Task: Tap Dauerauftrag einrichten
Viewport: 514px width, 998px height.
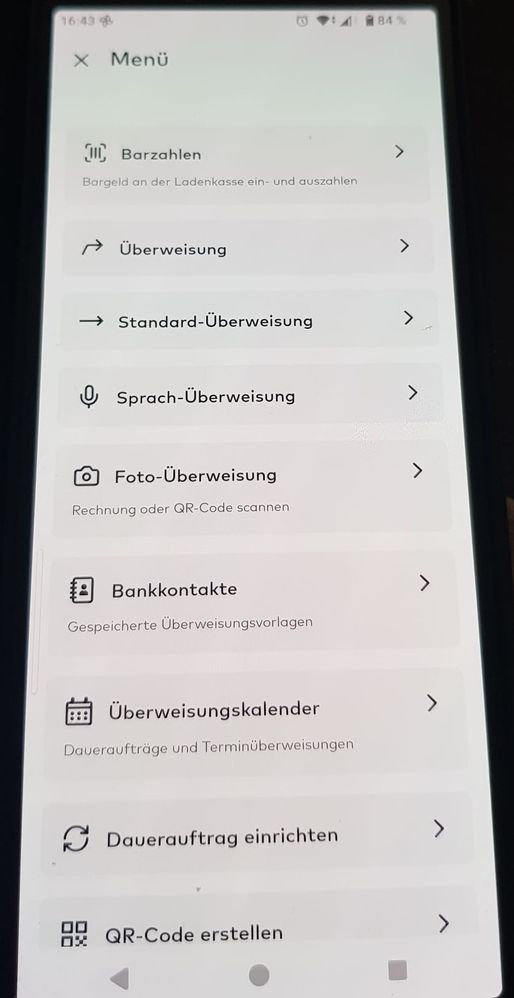Action: [258, 835]
